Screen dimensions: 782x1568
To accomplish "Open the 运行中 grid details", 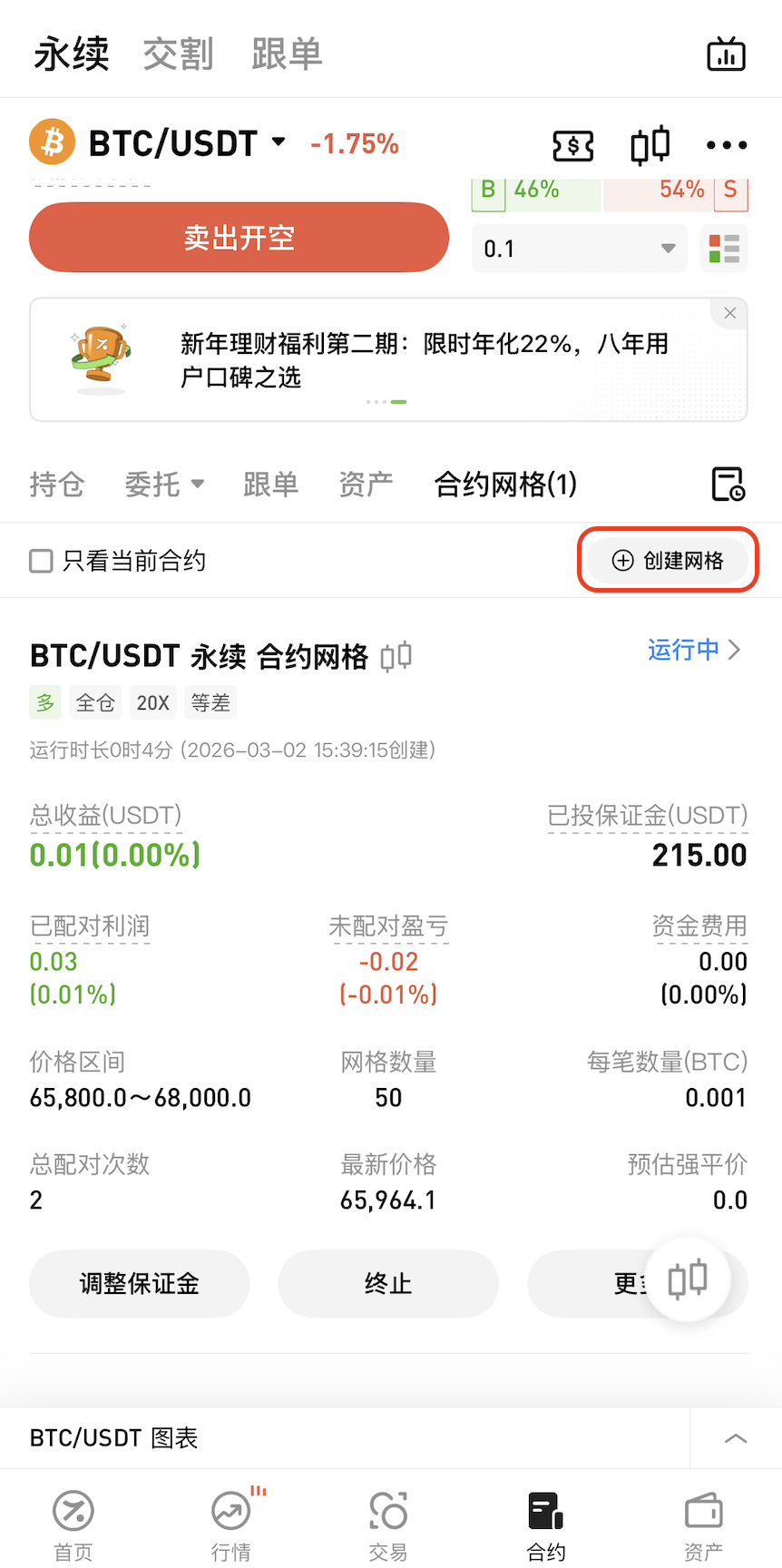I will coord(694,650).
